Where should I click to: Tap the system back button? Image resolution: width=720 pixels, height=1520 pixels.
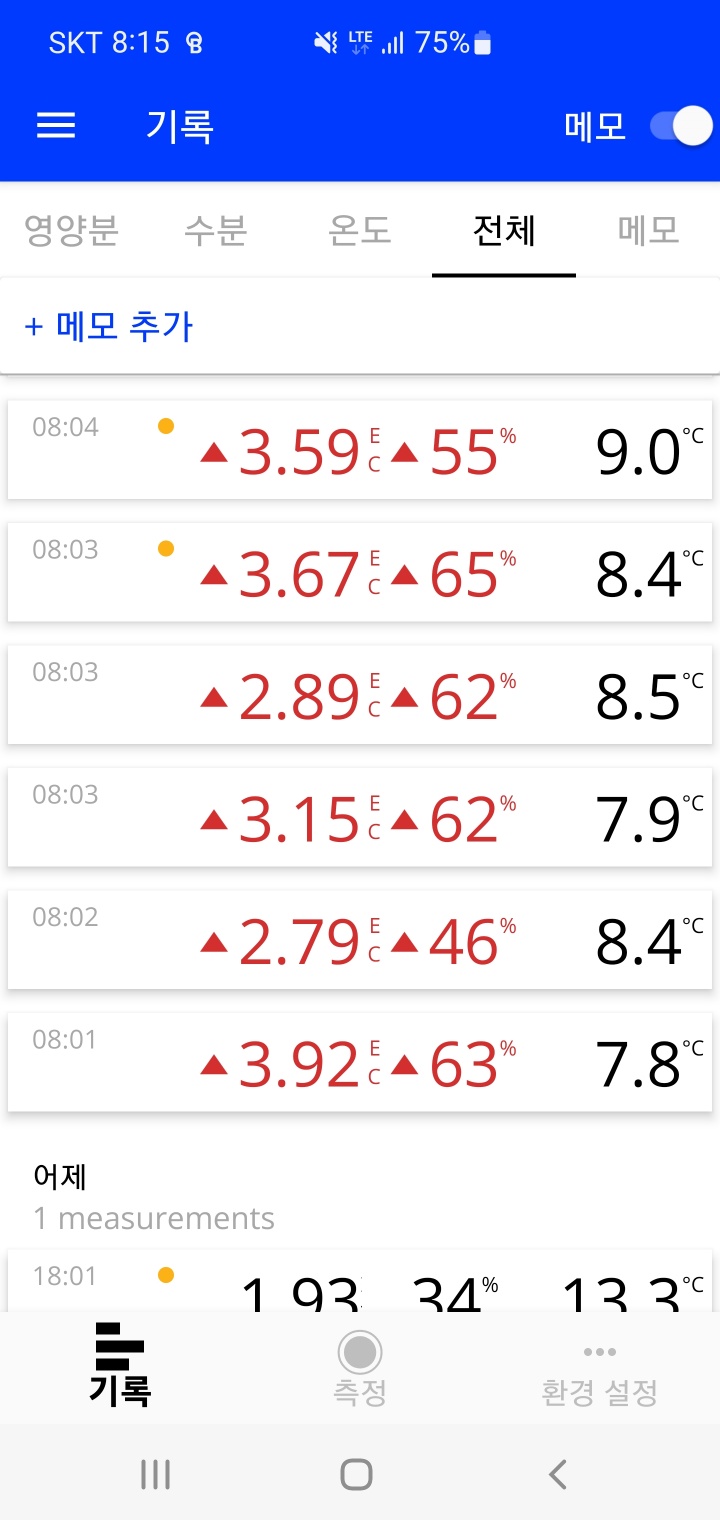(558, 1474)
